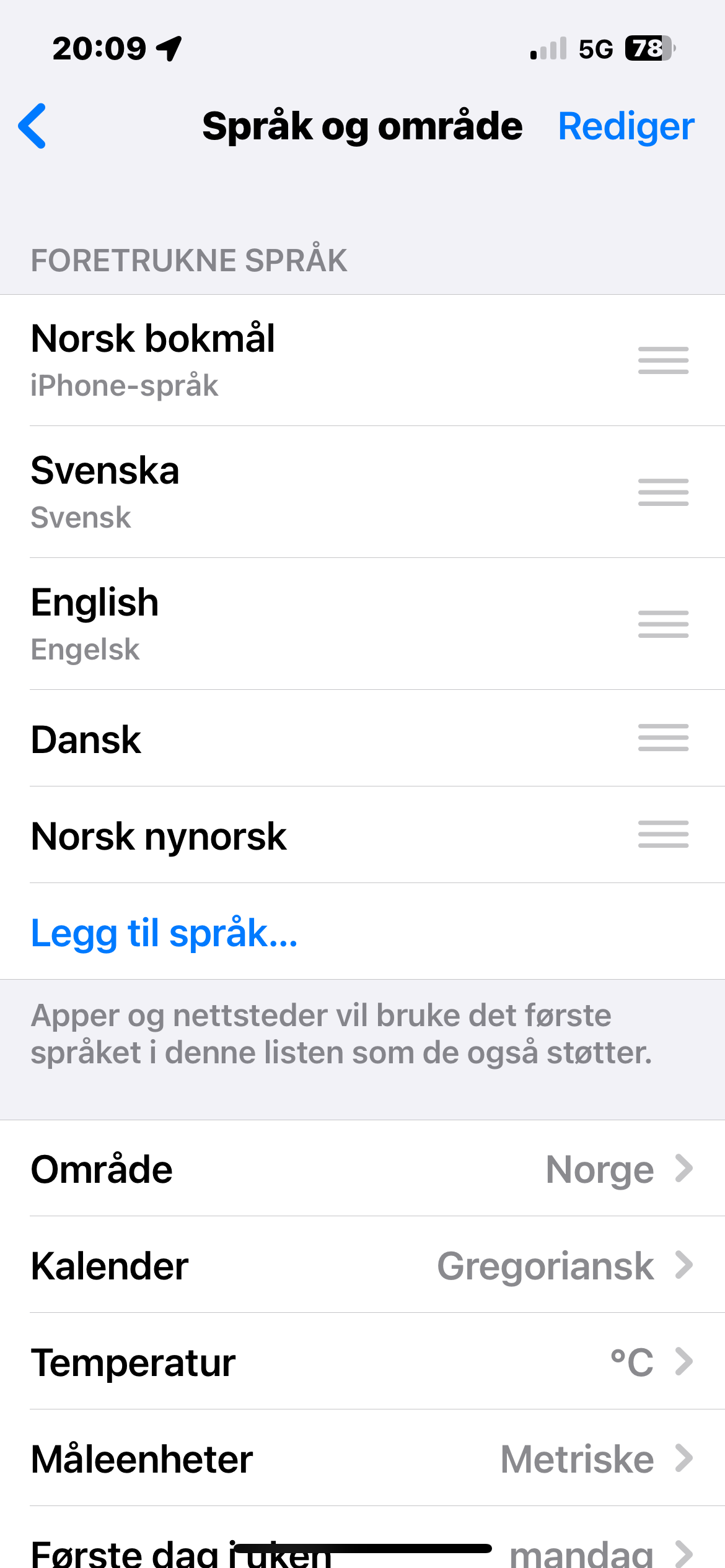725x1568 pixels.
Task: Go back to the previous settings page
Action: click(33, 126)
